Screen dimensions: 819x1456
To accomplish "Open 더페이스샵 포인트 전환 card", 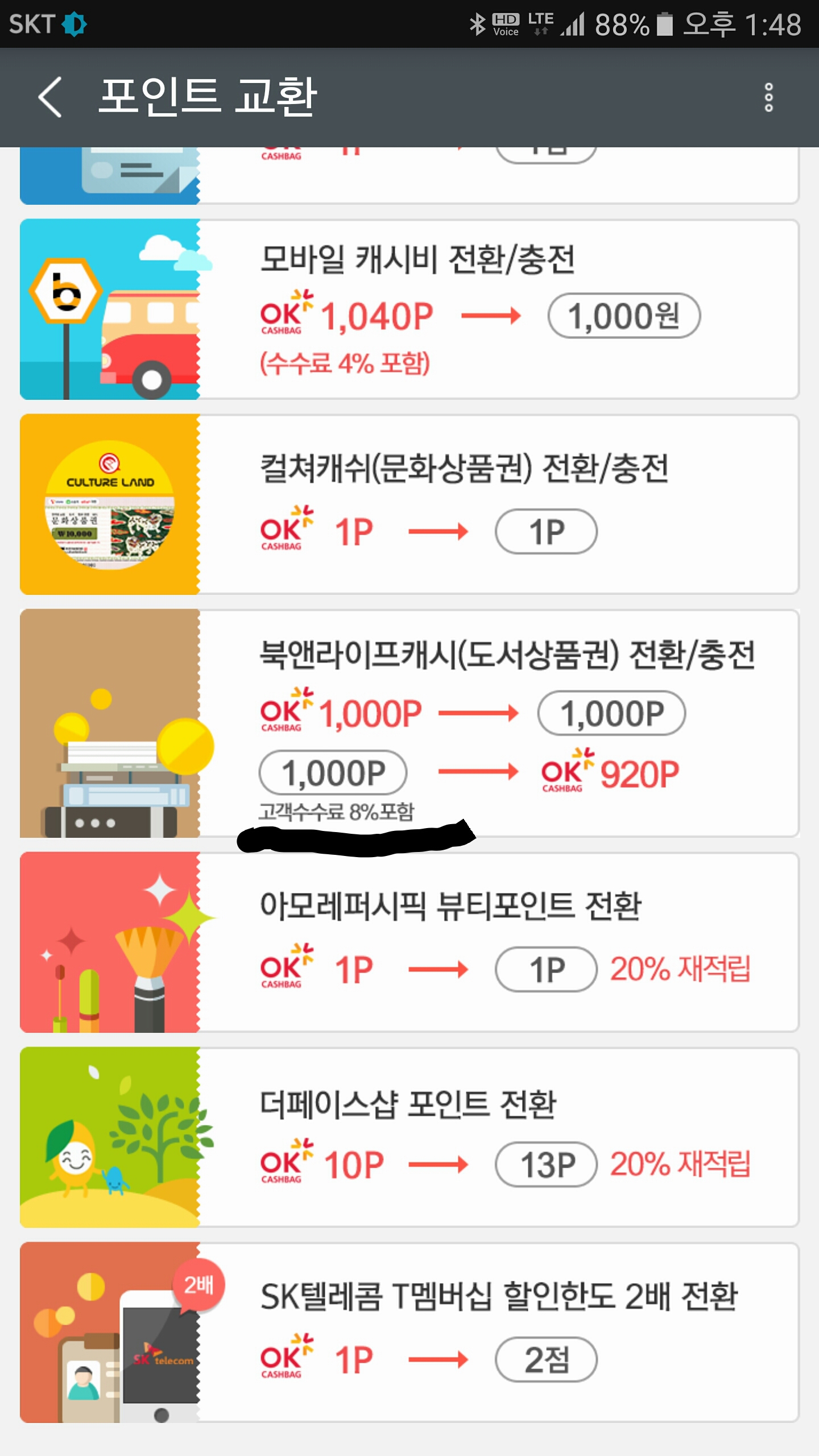I will point(409,1137).
